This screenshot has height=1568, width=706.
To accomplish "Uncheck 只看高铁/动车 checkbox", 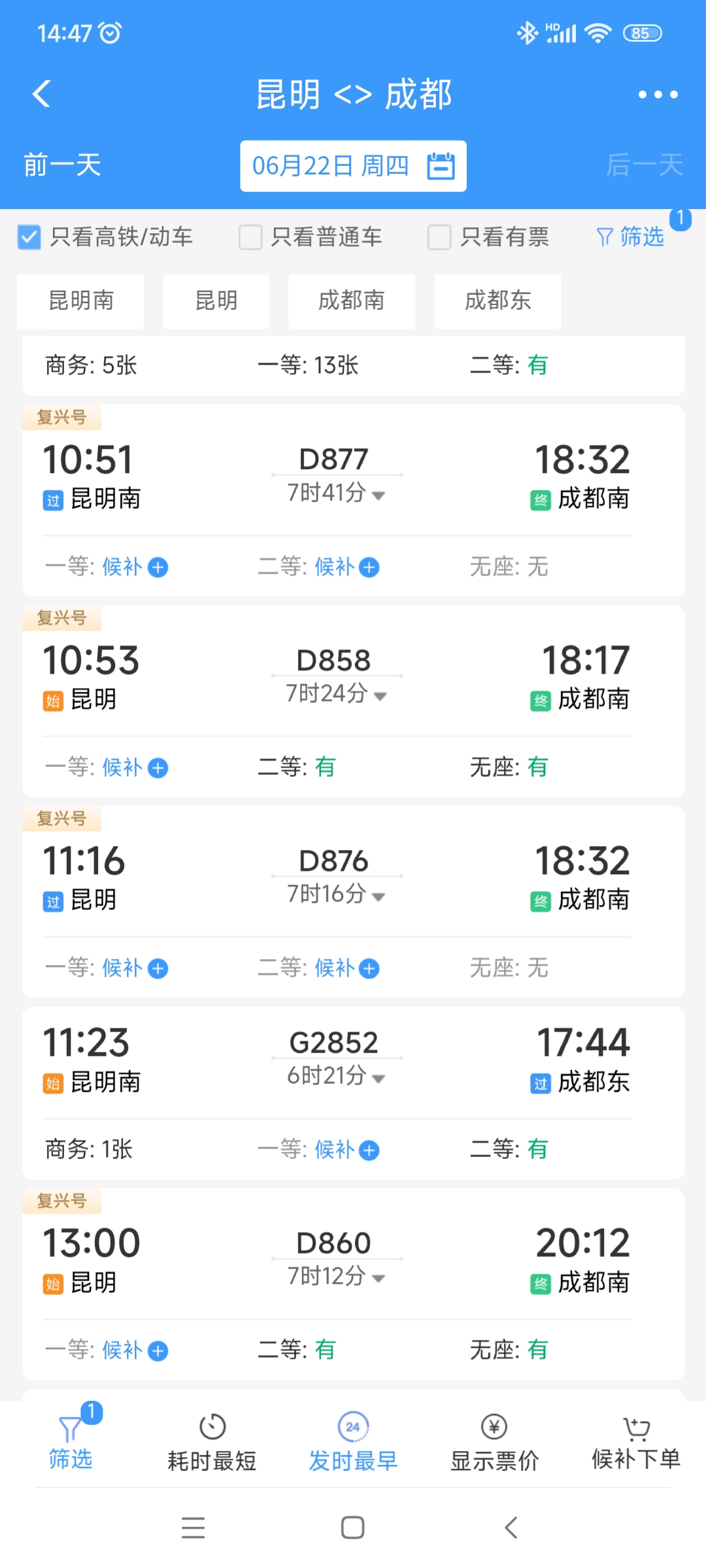I will tap(29, 237).
